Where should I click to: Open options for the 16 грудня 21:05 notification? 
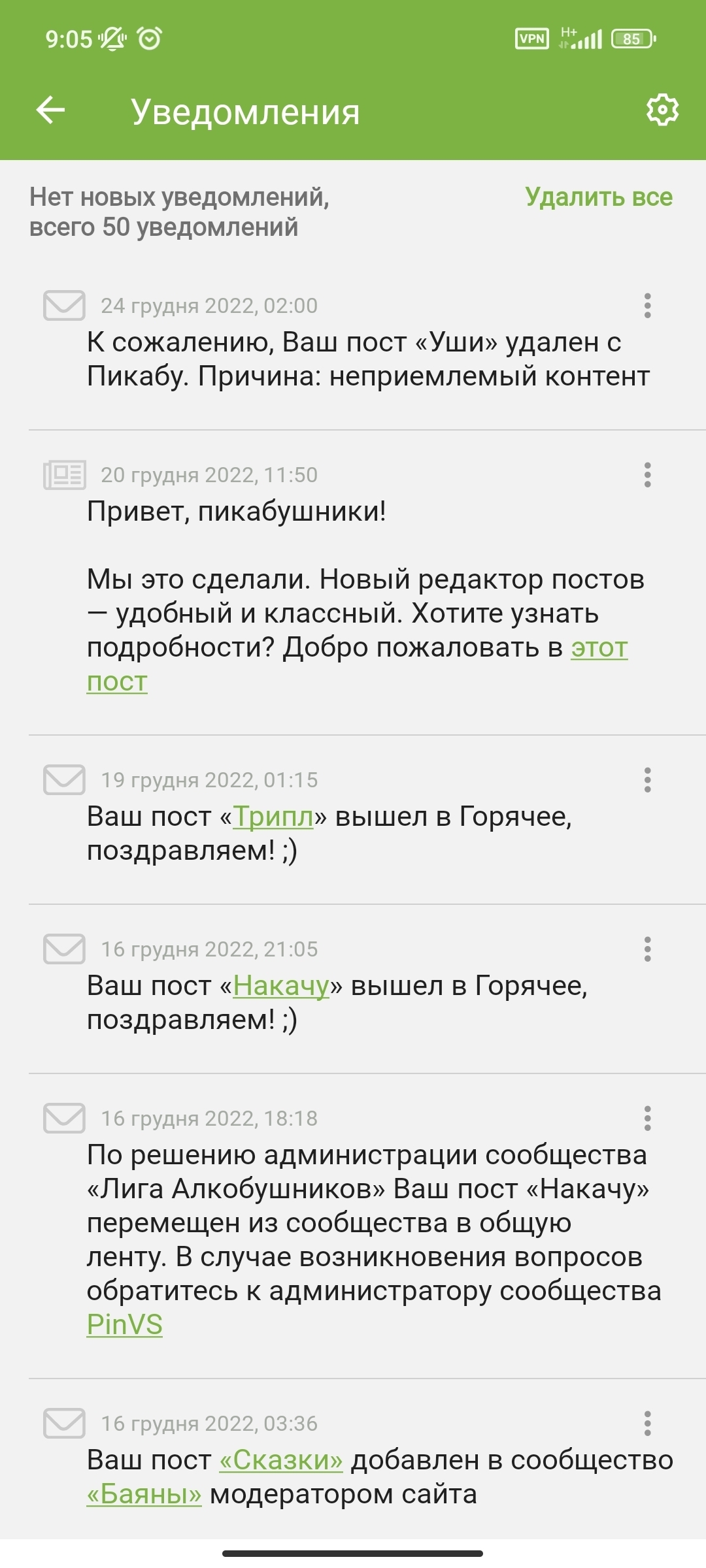(x=647, y=949)
